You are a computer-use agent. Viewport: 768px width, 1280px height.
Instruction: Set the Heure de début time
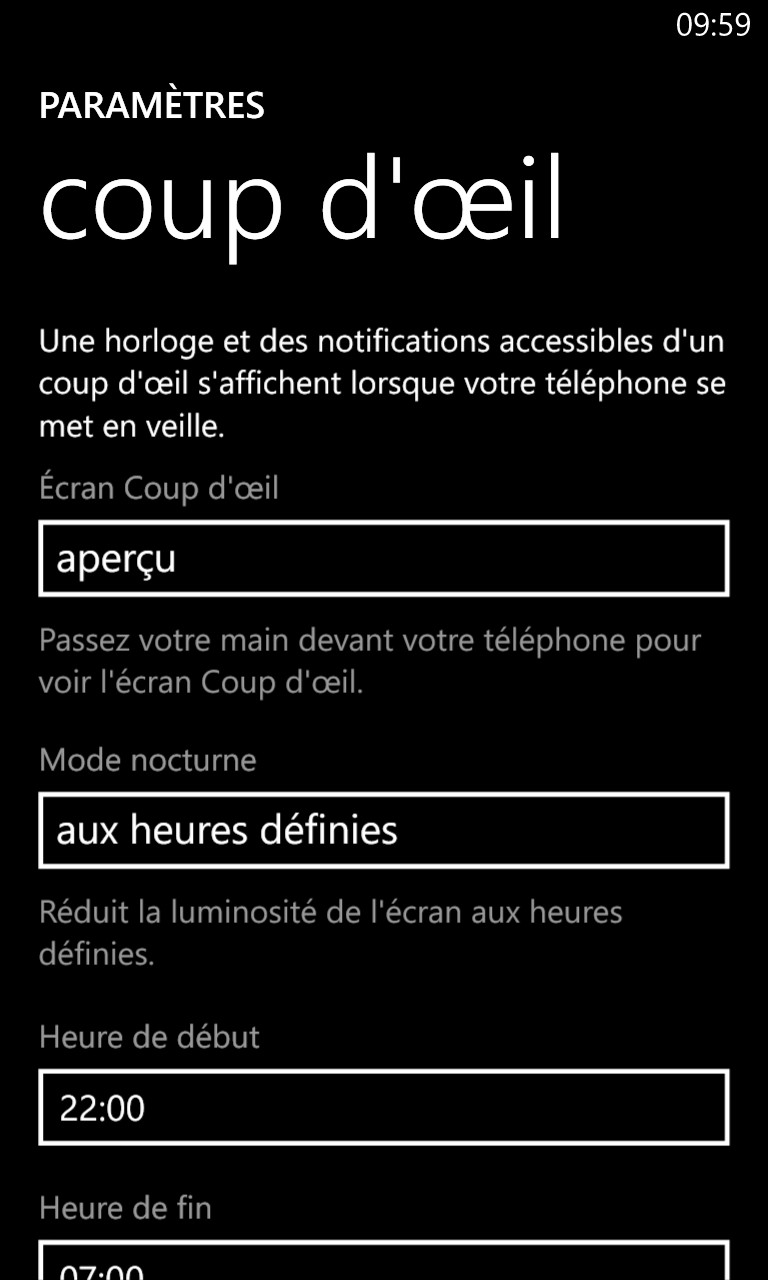384,1107
